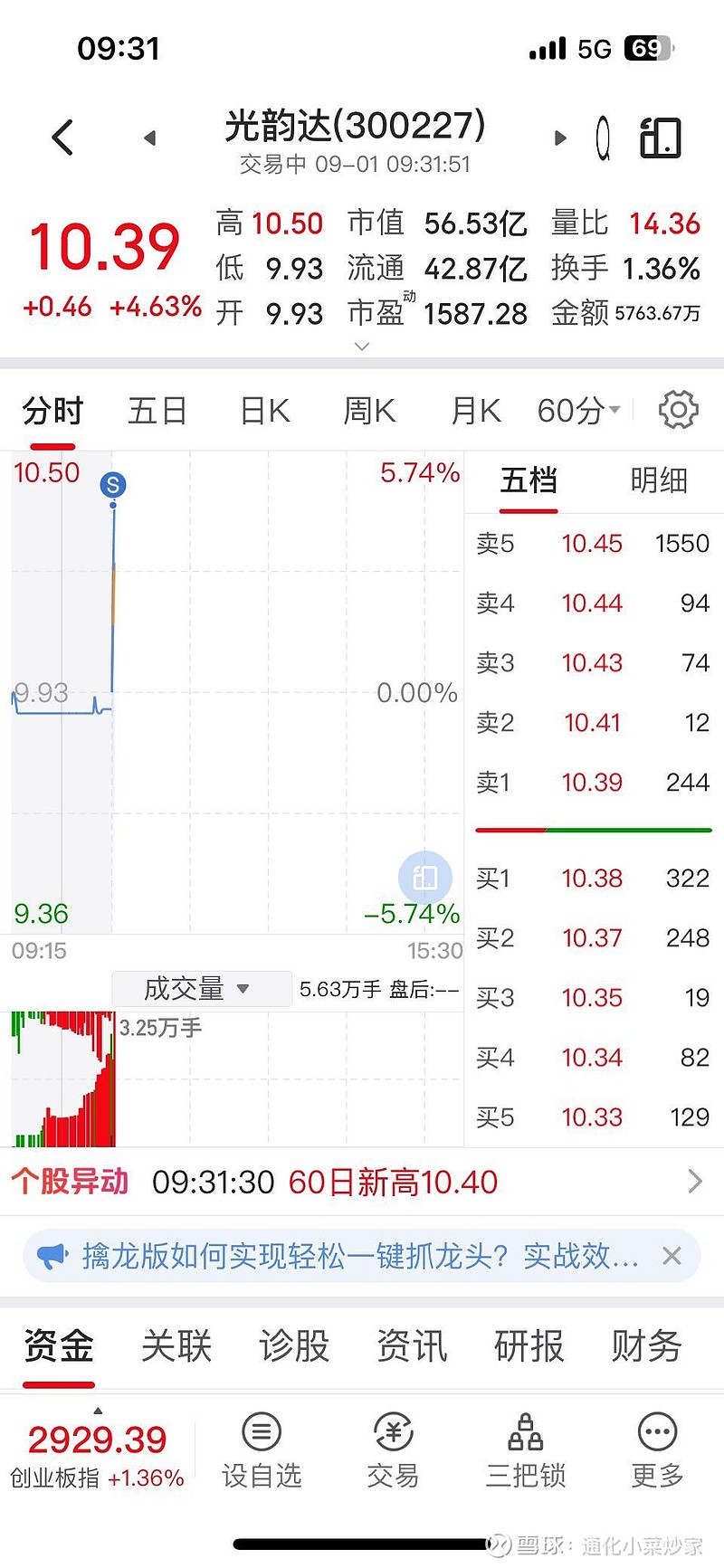The image size is (724, 1568).
Task: Open the 个股异动 alert row
Action: (362, 1182)
